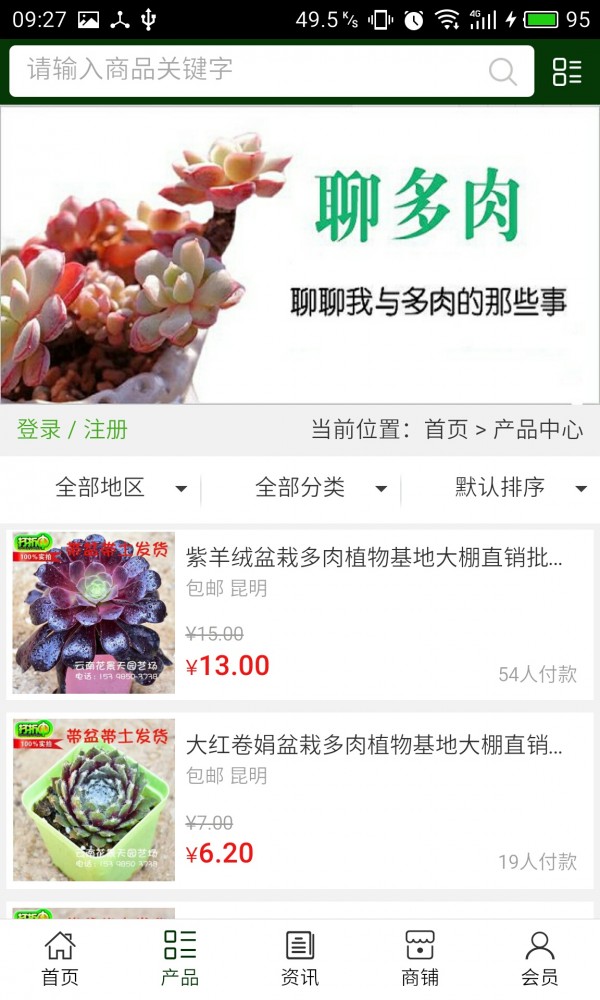Open the 紫羊绒盆栽多肉植物 product
The height and width of the screenshot is (1000, 600).
click(x=374, y=558)
